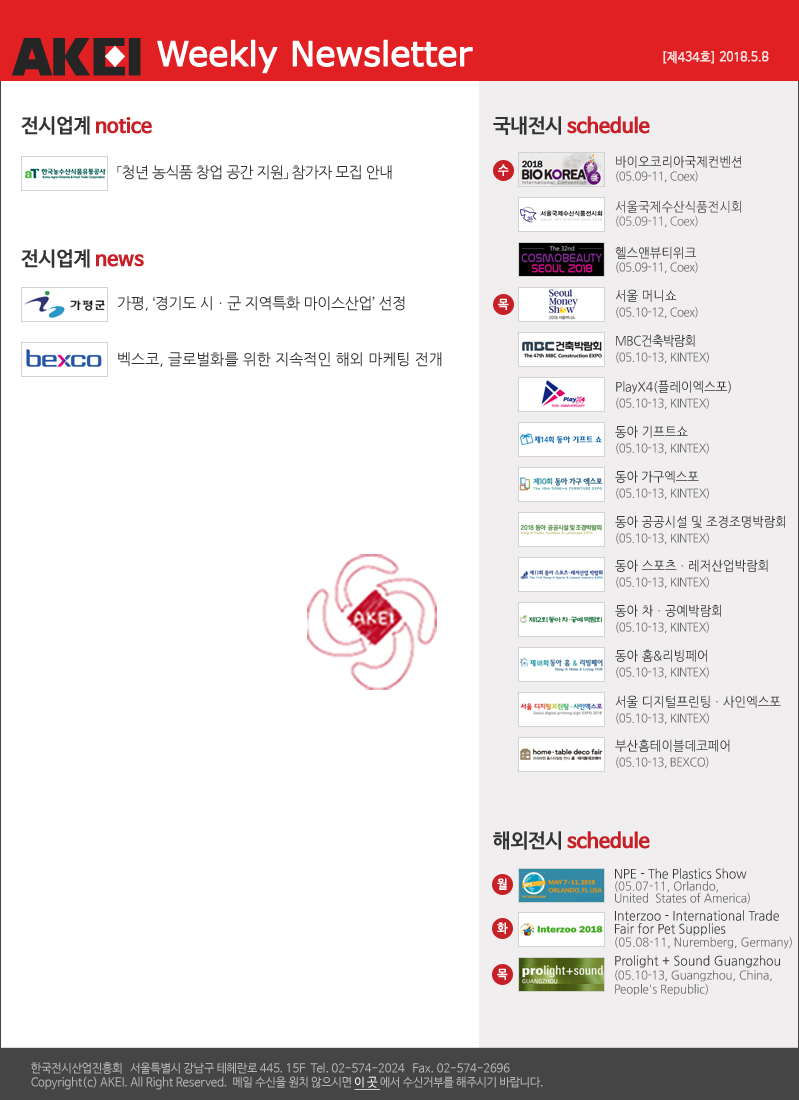Open the 동아 홈&리빙페어 entry

[x=661, y=656]
